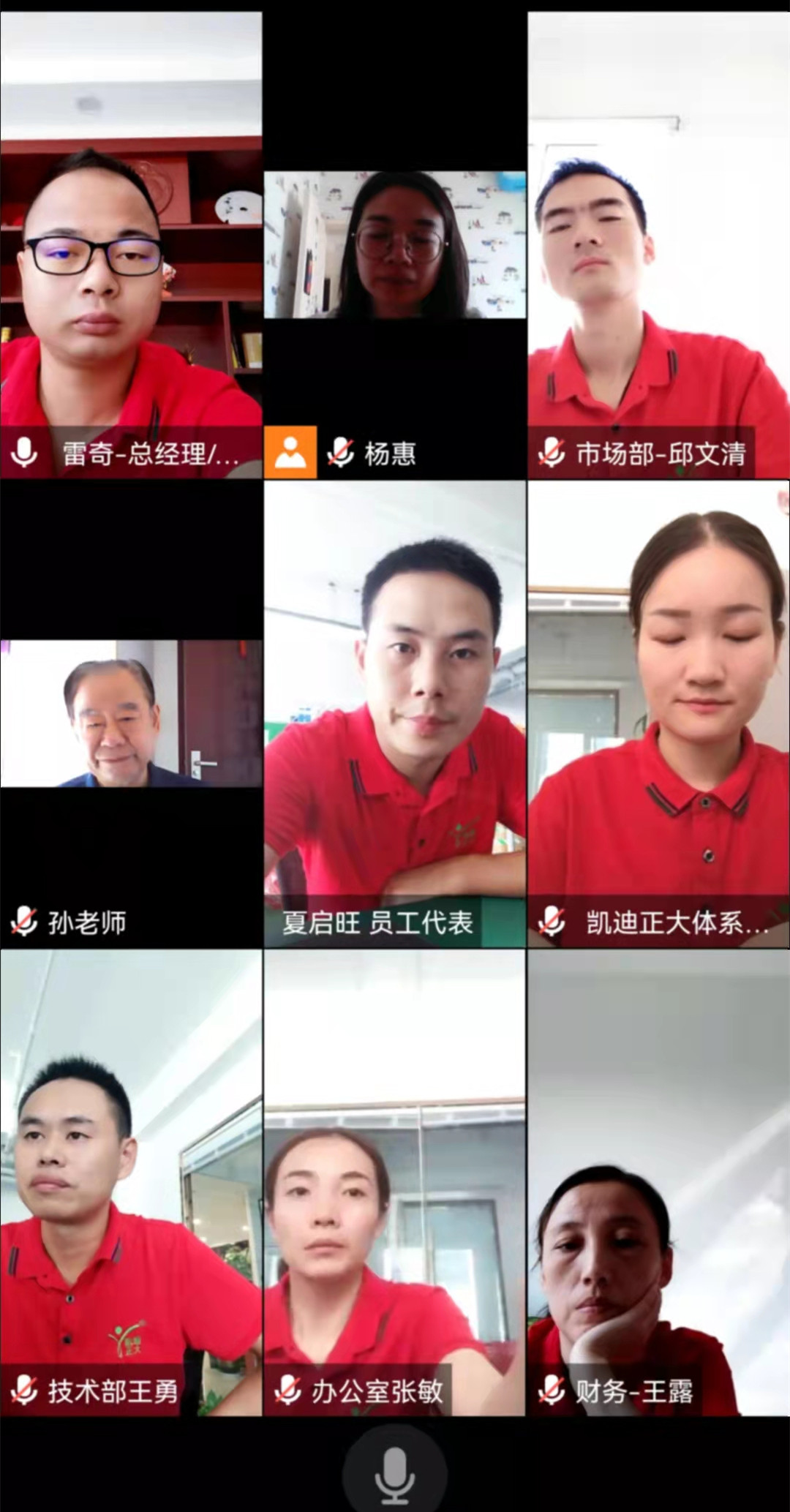Select 凯迪正大体系 video tile
The height and width of the screenshot is (1512, 790).
[x=658, y=714]
